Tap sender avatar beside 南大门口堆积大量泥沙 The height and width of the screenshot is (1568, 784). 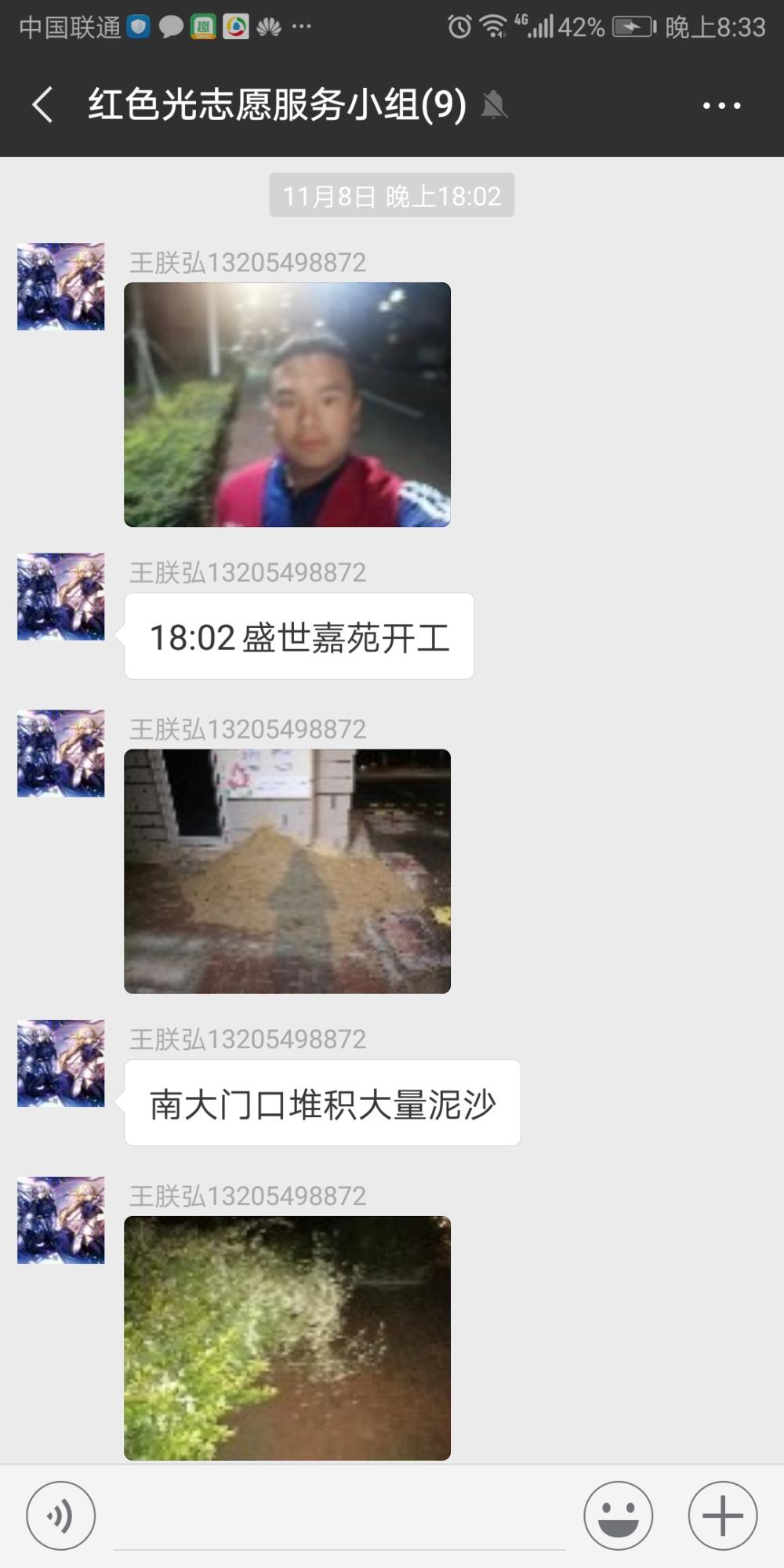click(x=61, y=1063)
